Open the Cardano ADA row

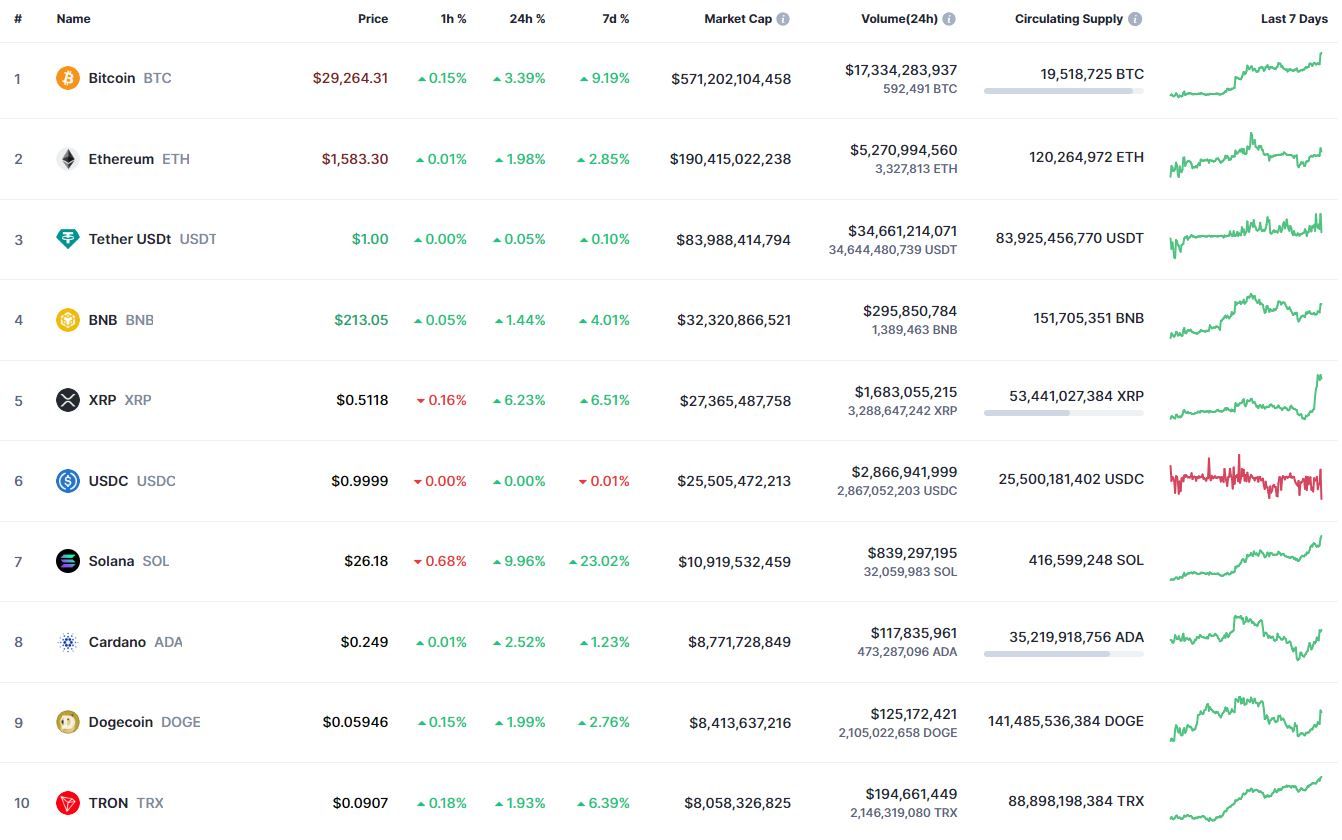pyautogui.click(x=117, y=642)
